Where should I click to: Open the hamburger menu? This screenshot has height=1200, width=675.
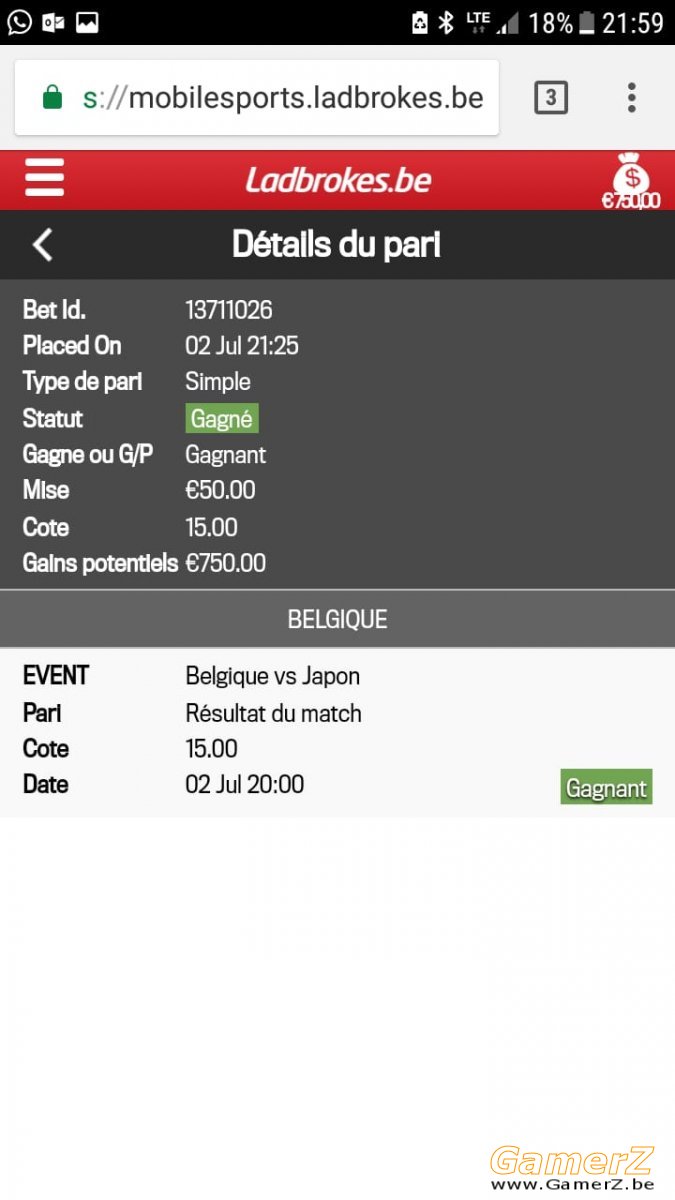pyautogui.click(x=44, y=178)
